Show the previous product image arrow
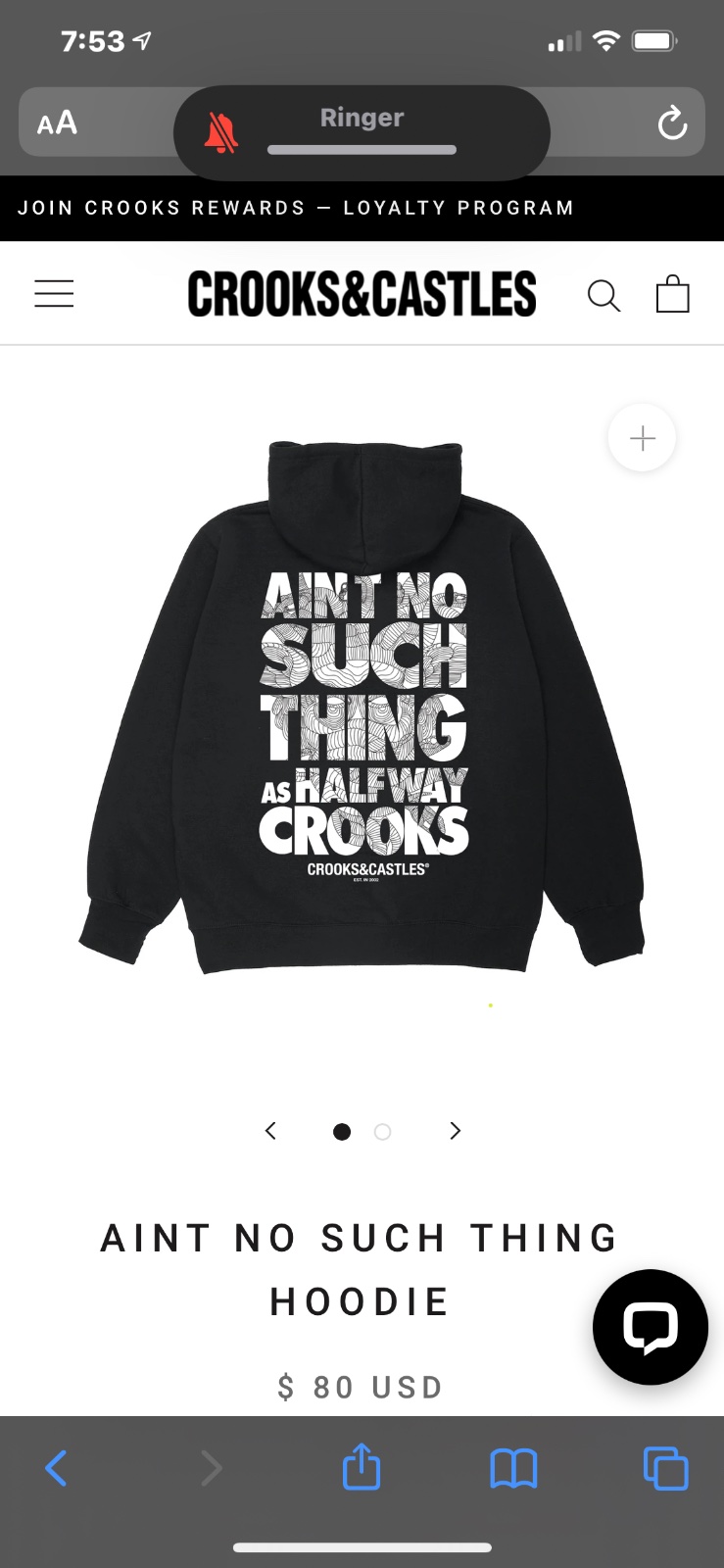The width and height of the screenshot is (724, 1568). click(x=271, y=1131)
